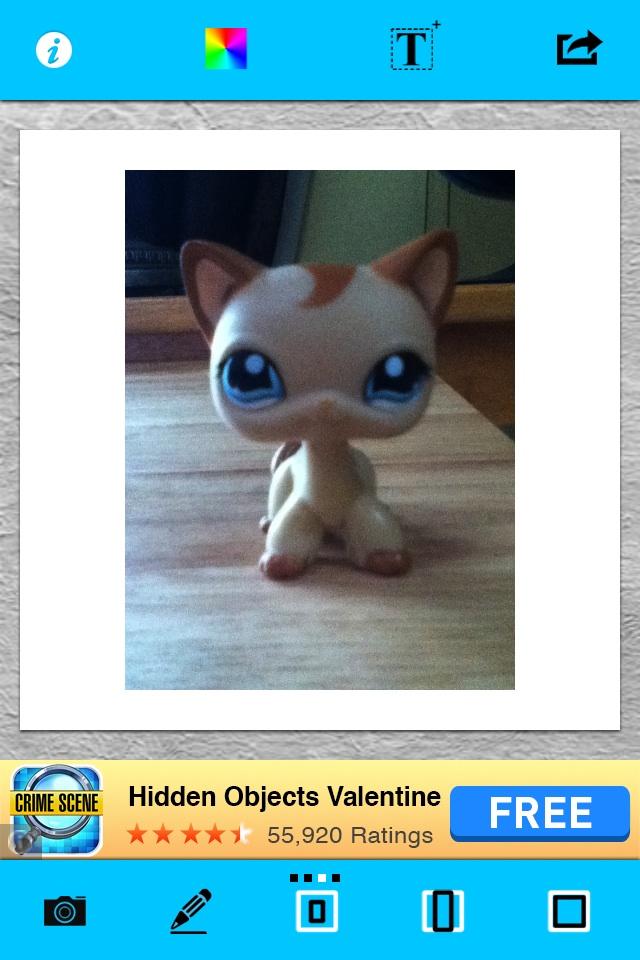This screenshot has width=640, height=960.
Task: Tap FREE on Hidden Objects Valentine ad
Action: [x=540, y=814]
